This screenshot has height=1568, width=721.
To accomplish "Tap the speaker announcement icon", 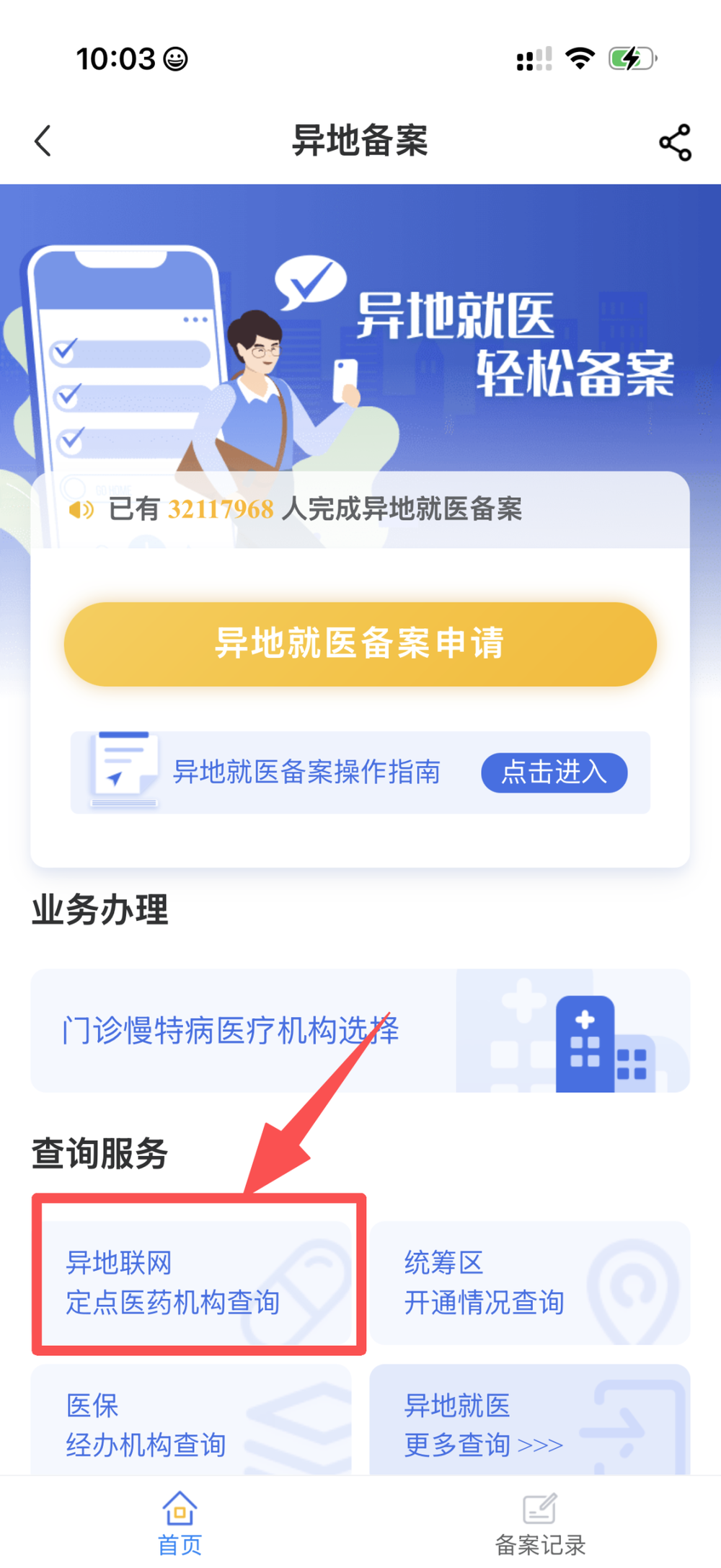I will (x=81, y=510).
